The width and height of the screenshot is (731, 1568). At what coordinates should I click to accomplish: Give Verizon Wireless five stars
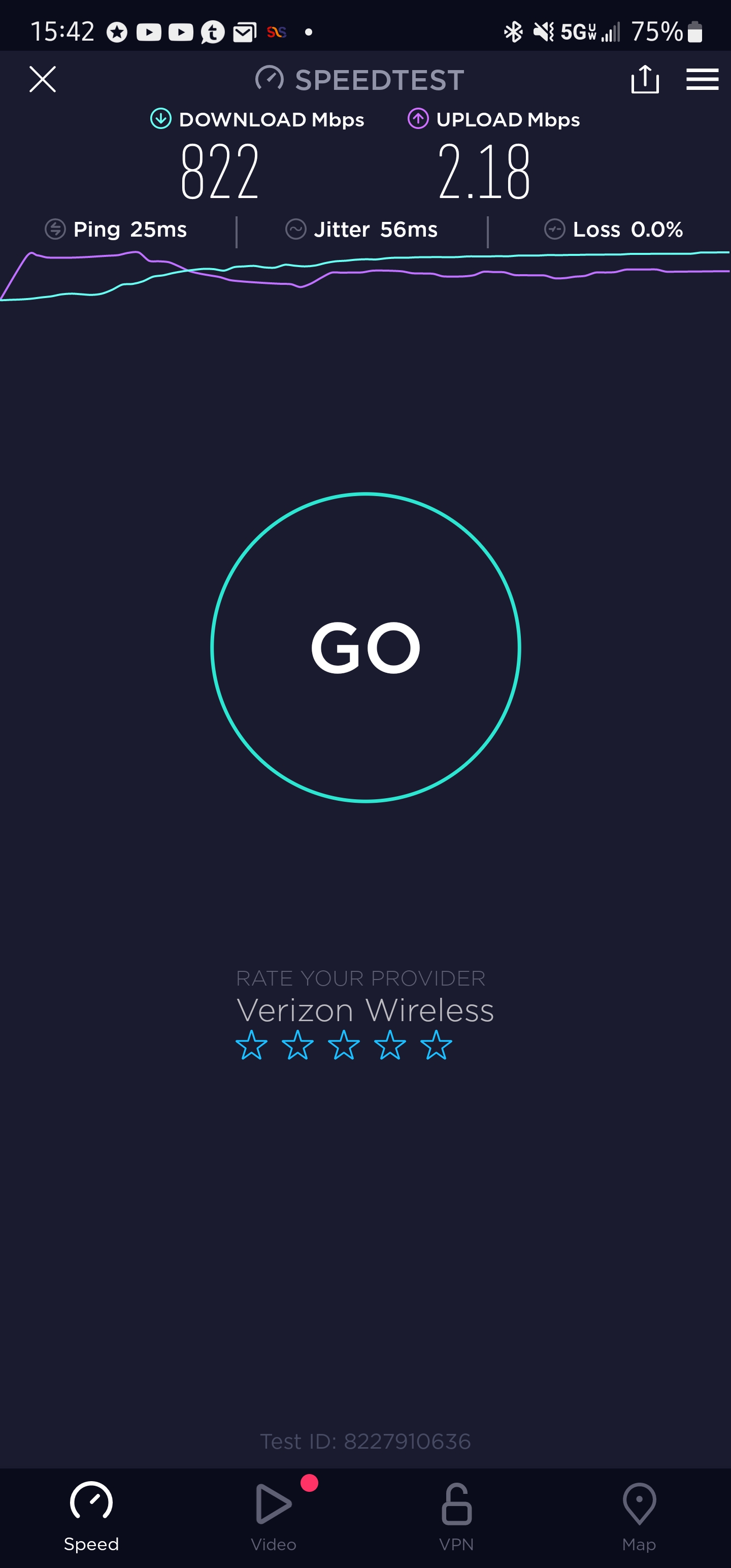pyautogui.click(x=436, y=1045)
